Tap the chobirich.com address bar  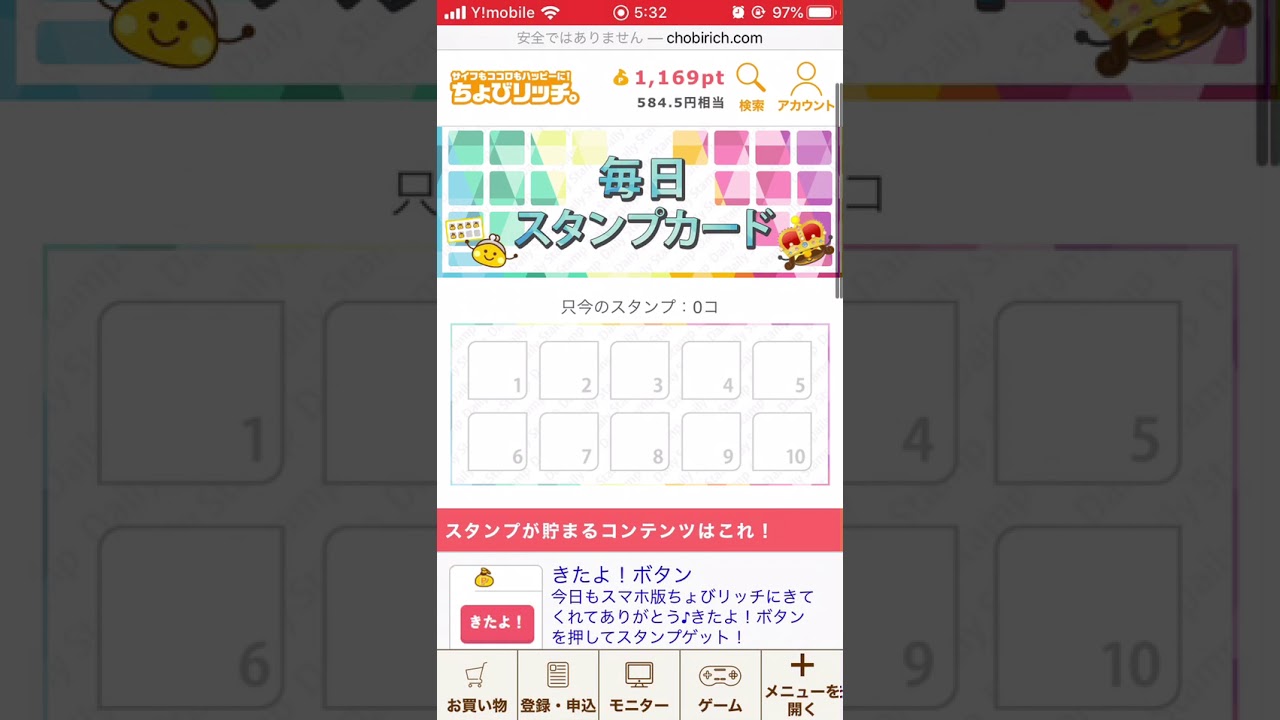pyautogui.click(x=640, y=38)
